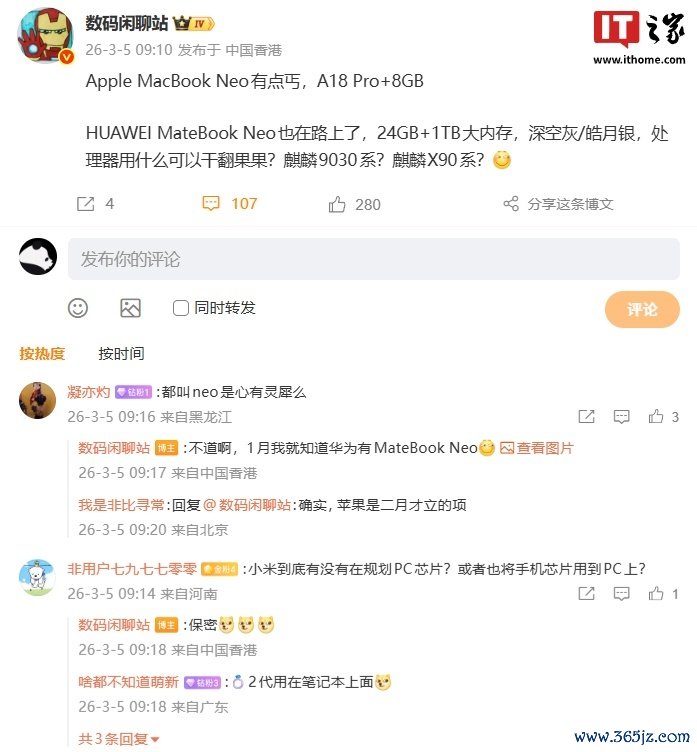This screenshot has width=697, height=752.
Task: Open the 107 comments on post
Action: [x=230, y=204]
